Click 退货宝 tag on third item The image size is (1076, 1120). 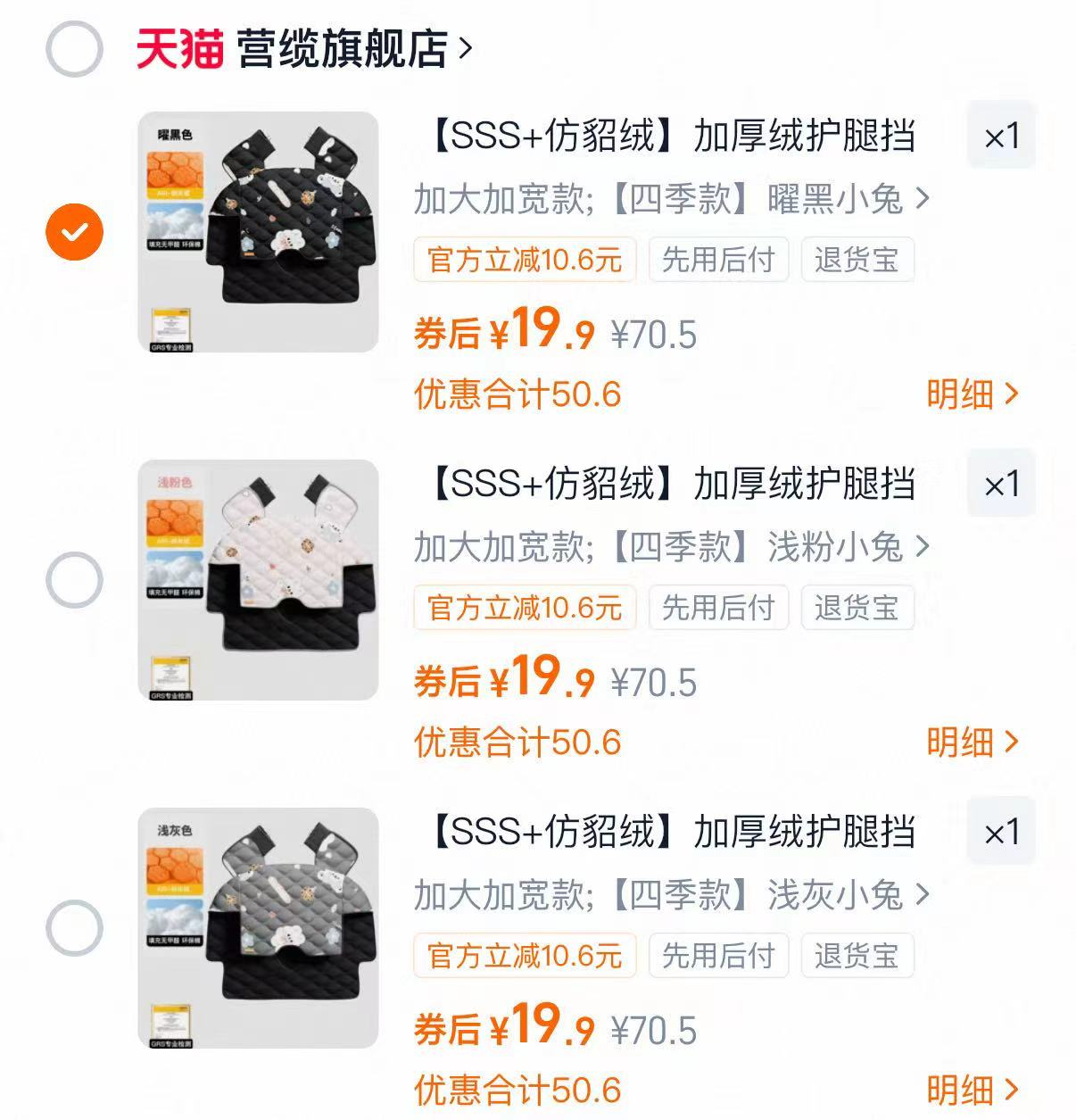[857, 956]
